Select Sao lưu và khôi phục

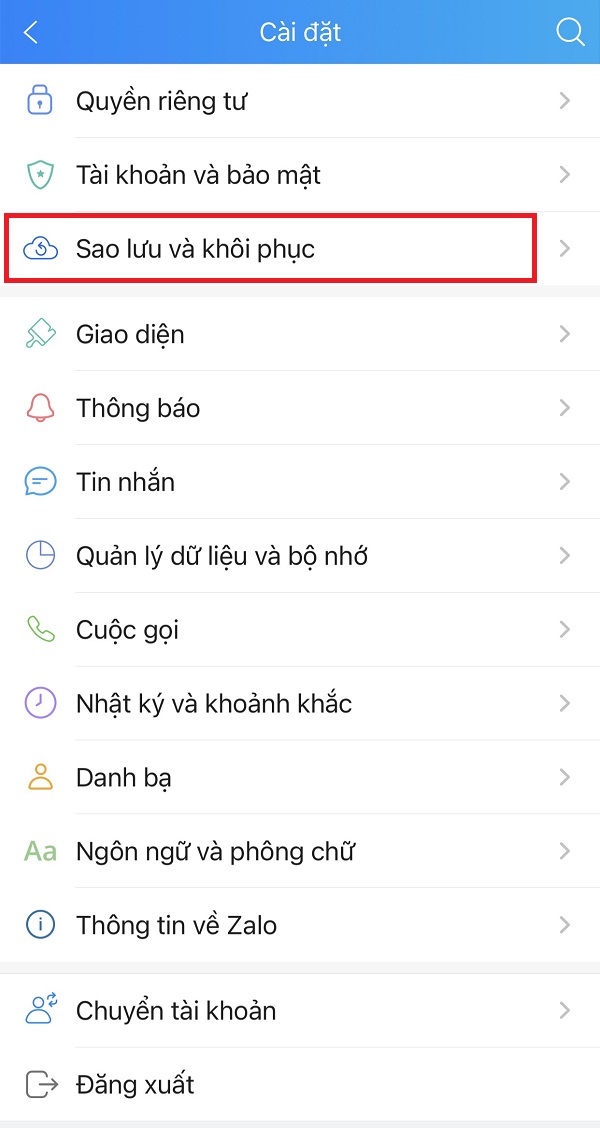tap(300, 248)
